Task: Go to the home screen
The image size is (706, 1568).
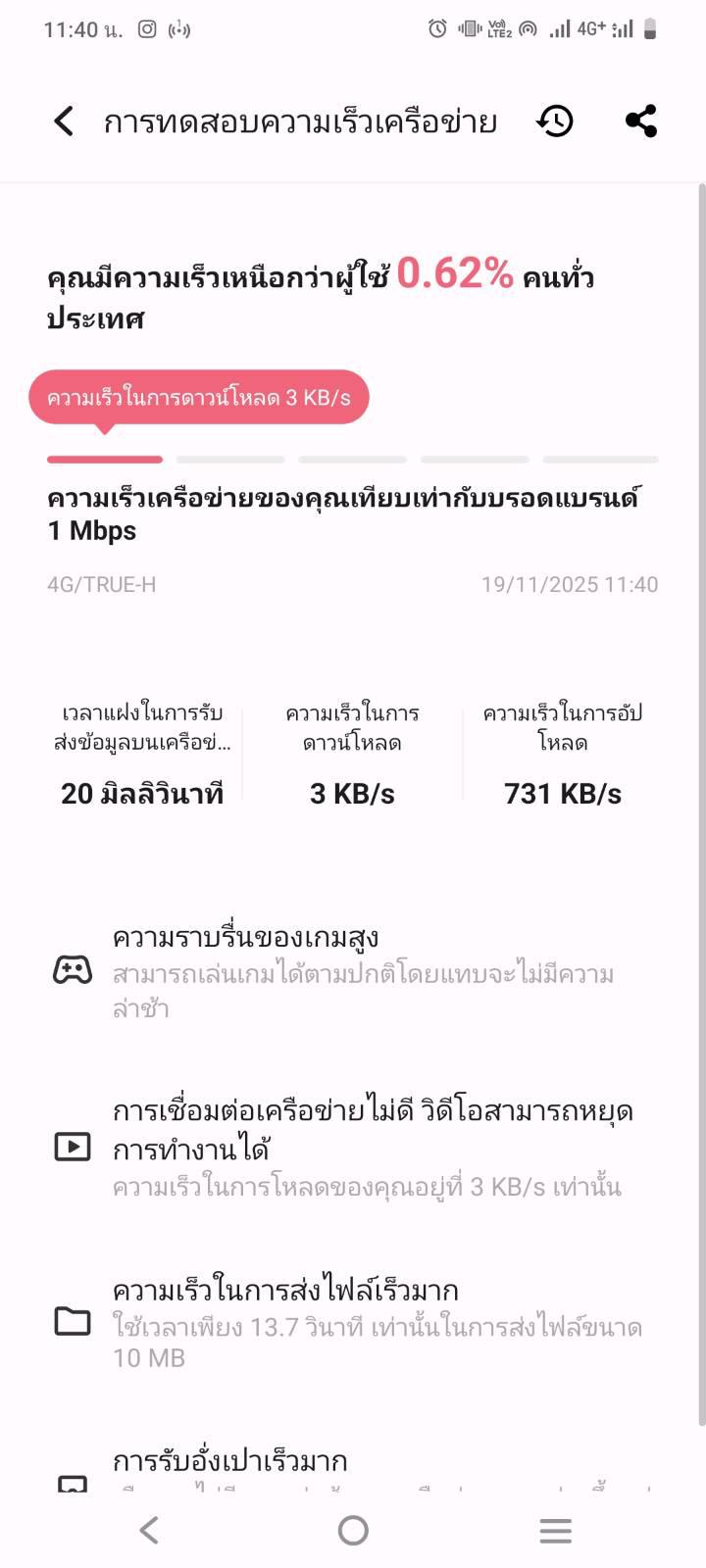Action: tap(353, 1530)
